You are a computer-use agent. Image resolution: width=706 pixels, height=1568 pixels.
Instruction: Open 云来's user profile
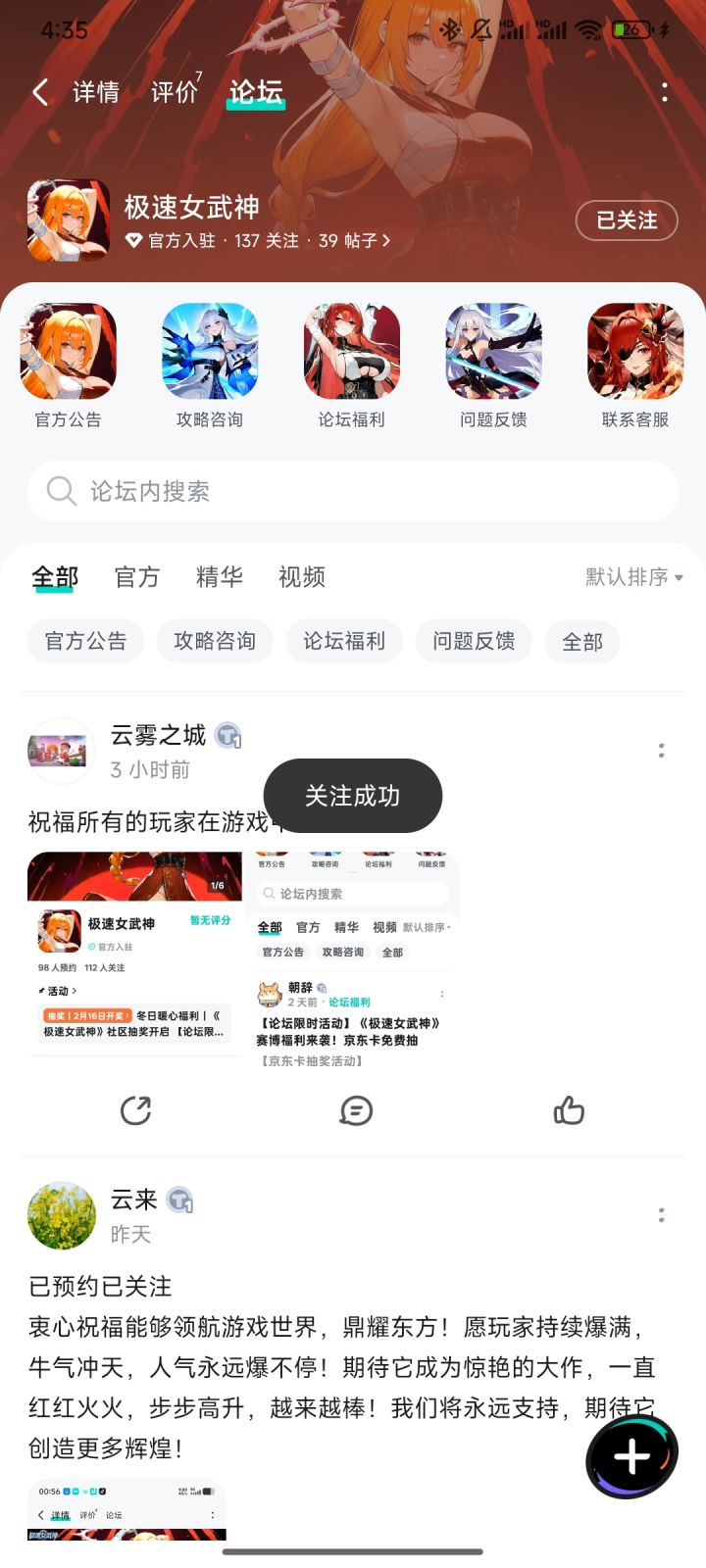pos(61,1215)
